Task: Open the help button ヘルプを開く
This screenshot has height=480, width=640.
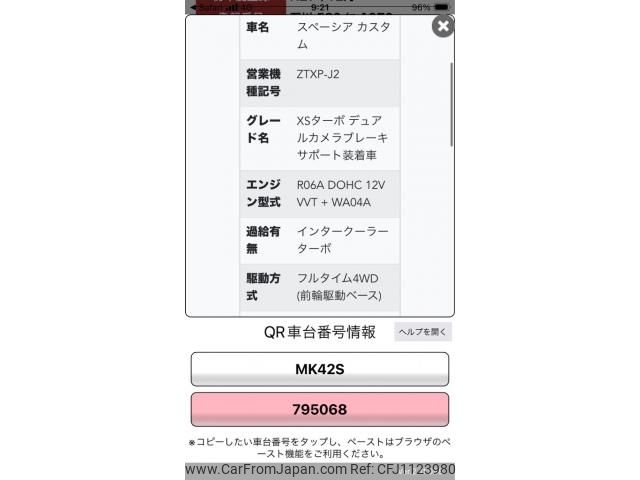Action: pyautogui.click(x=423, y=332)
